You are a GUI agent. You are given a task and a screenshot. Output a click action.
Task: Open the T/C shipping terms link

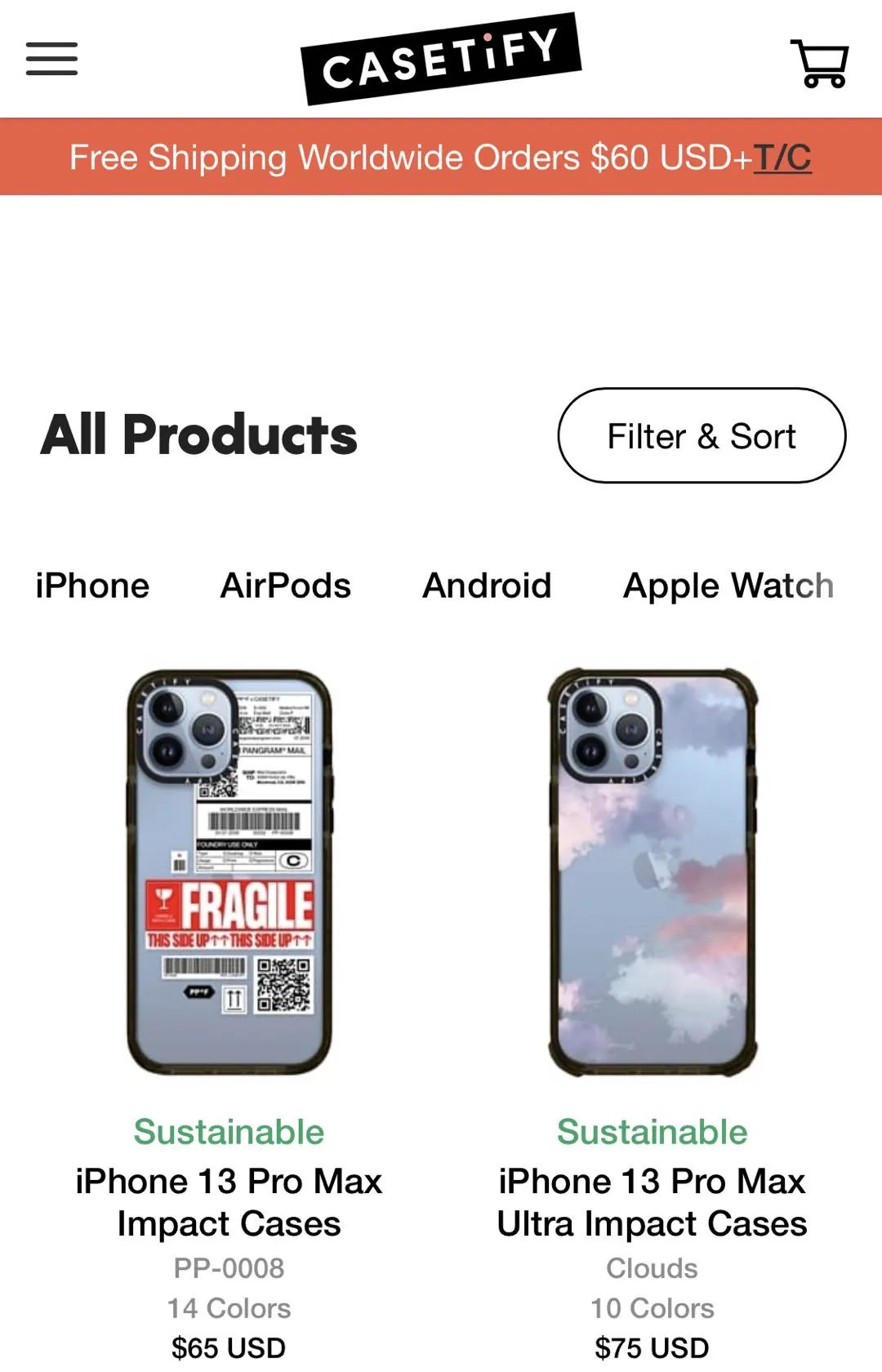click(782, 158)
